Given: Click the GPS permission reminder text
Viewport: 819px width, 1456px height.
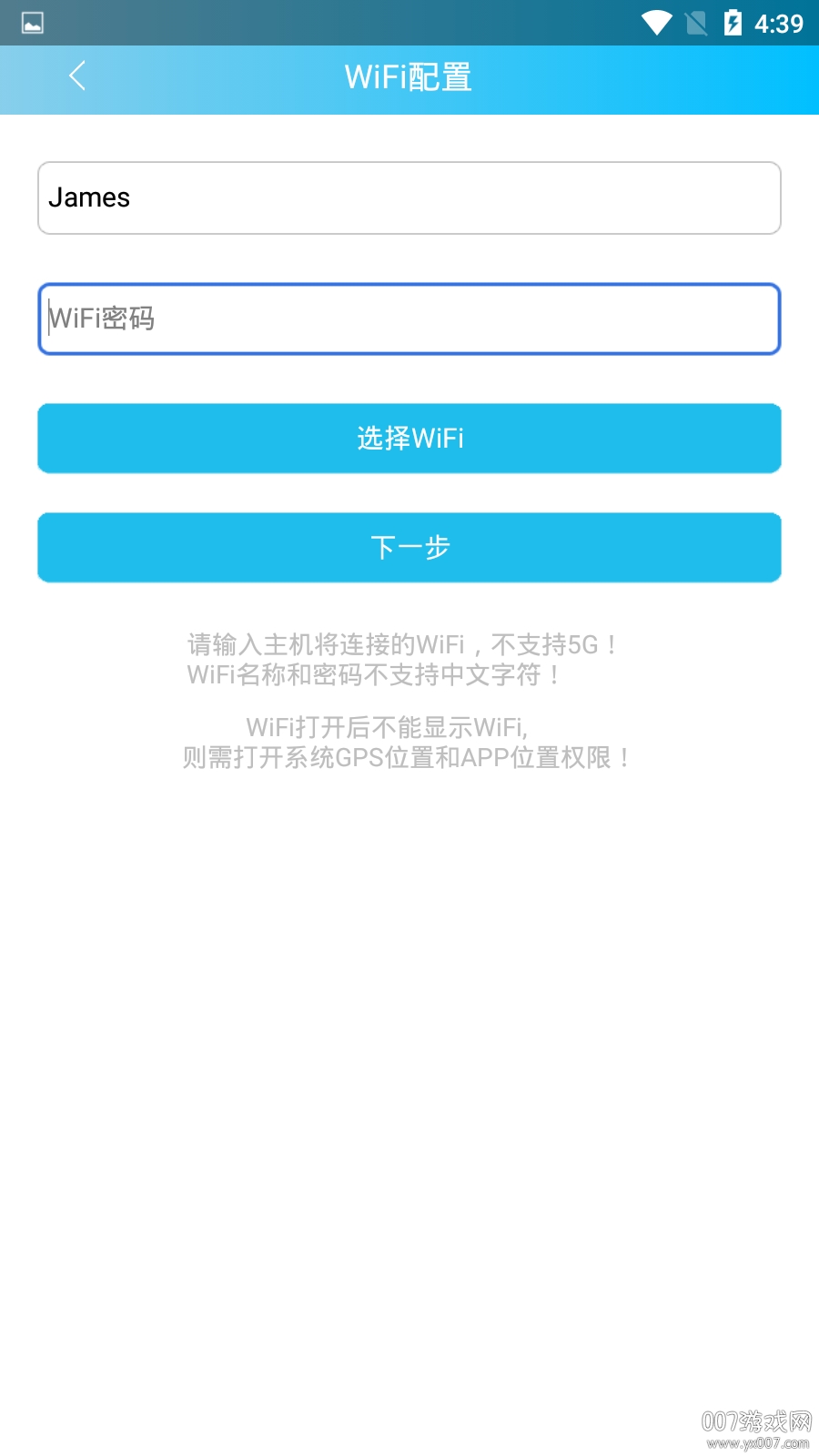Looking at the screenshot, I should (405, 756).
